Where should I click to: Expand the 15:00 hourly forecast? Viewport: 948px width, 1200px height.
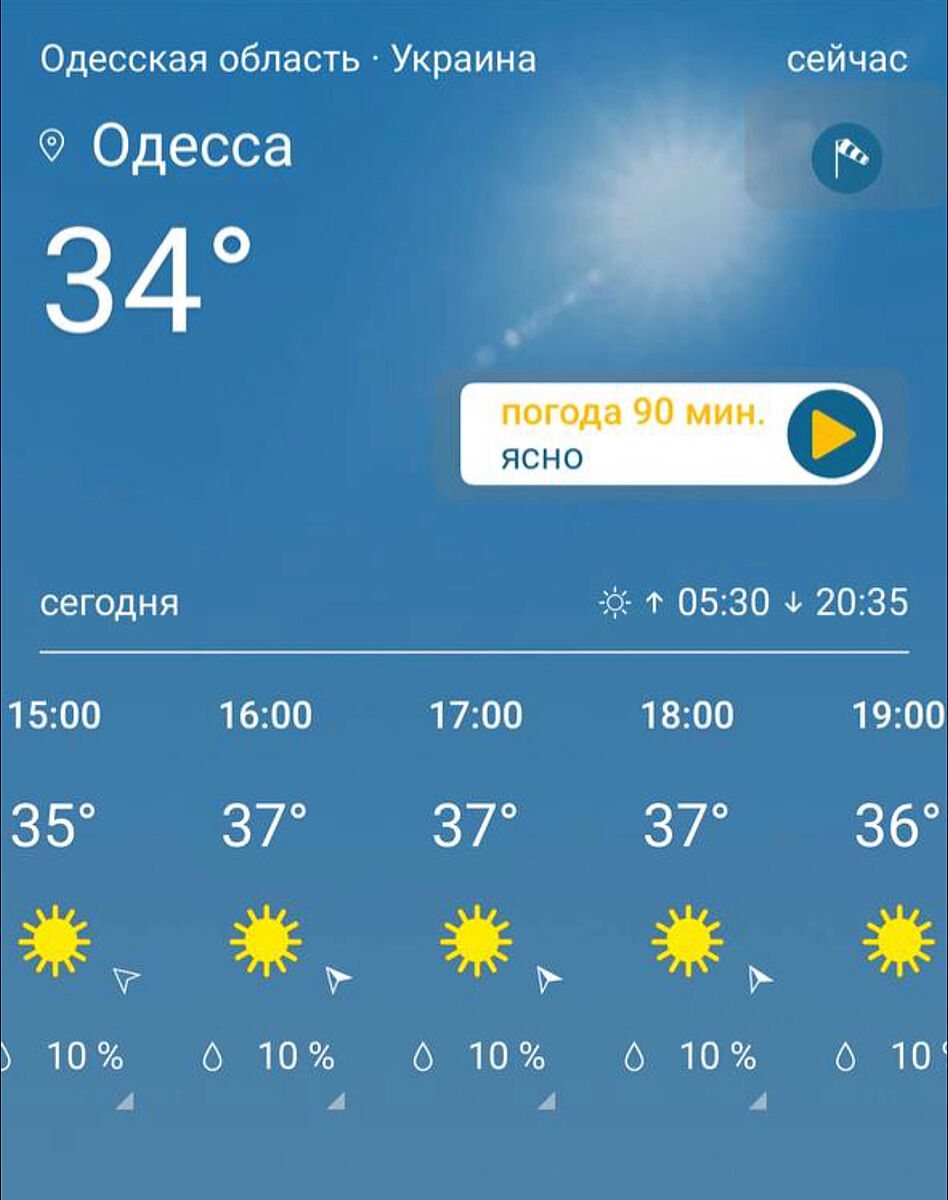point(124,1102)
